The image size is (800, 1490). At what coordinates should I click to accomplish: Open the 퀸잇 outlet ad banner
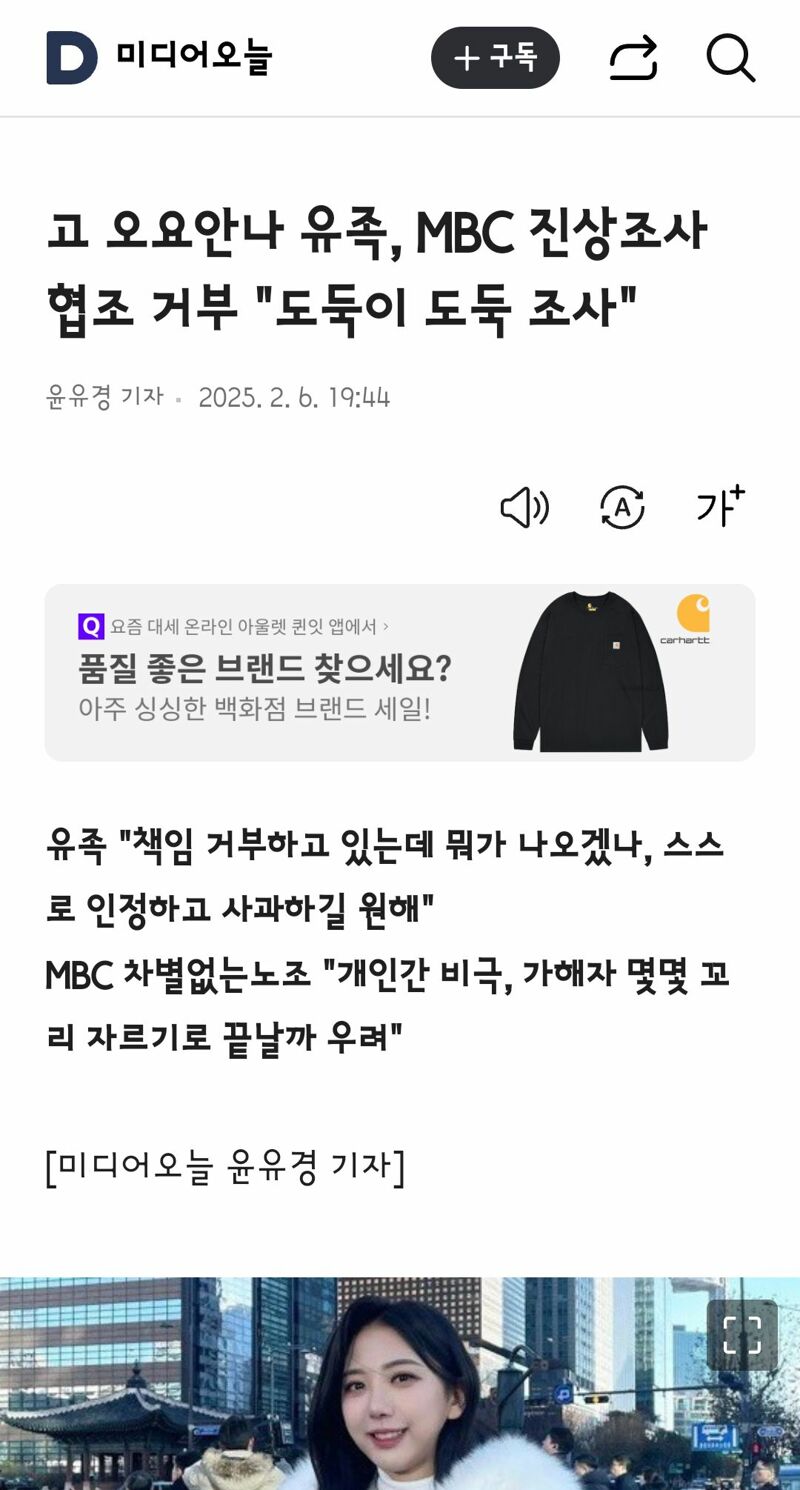[400, 673]
